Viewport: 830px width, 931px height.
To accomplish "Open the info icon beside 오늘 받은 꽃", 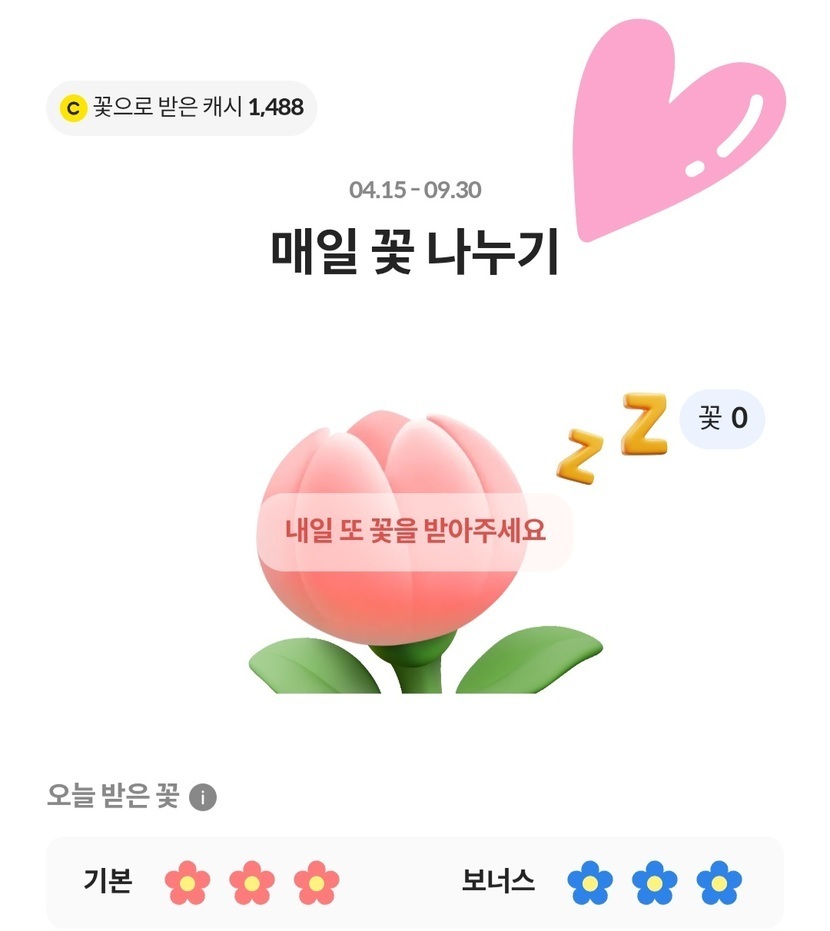I will click(x=203, y=798).
